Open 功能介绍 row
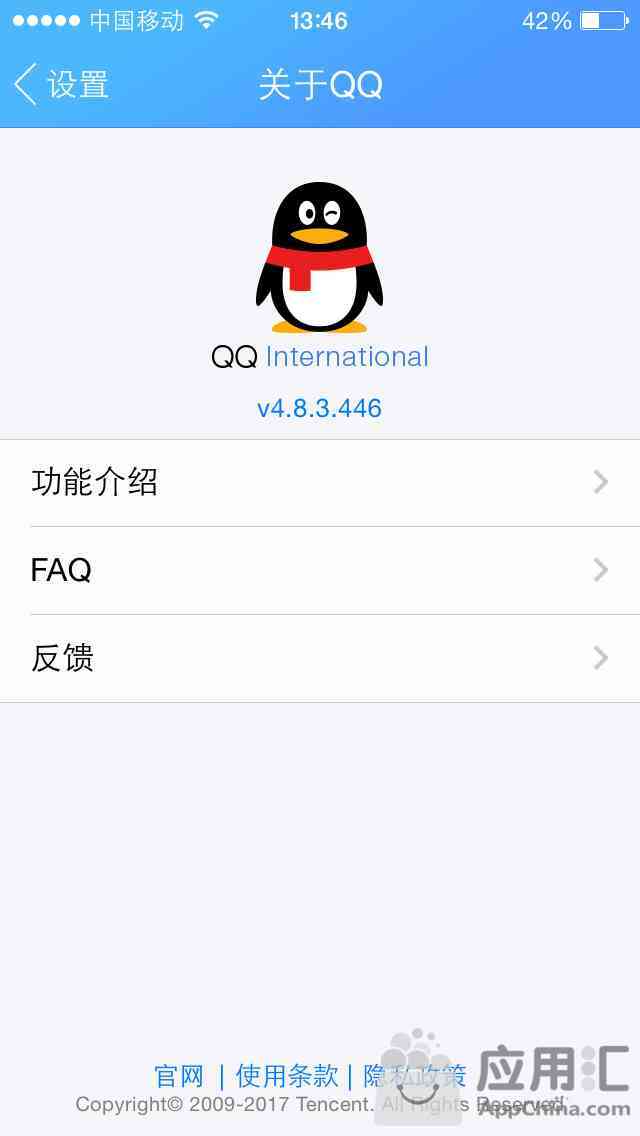This screenshot has width=640, height=1136. coord(320,483)
